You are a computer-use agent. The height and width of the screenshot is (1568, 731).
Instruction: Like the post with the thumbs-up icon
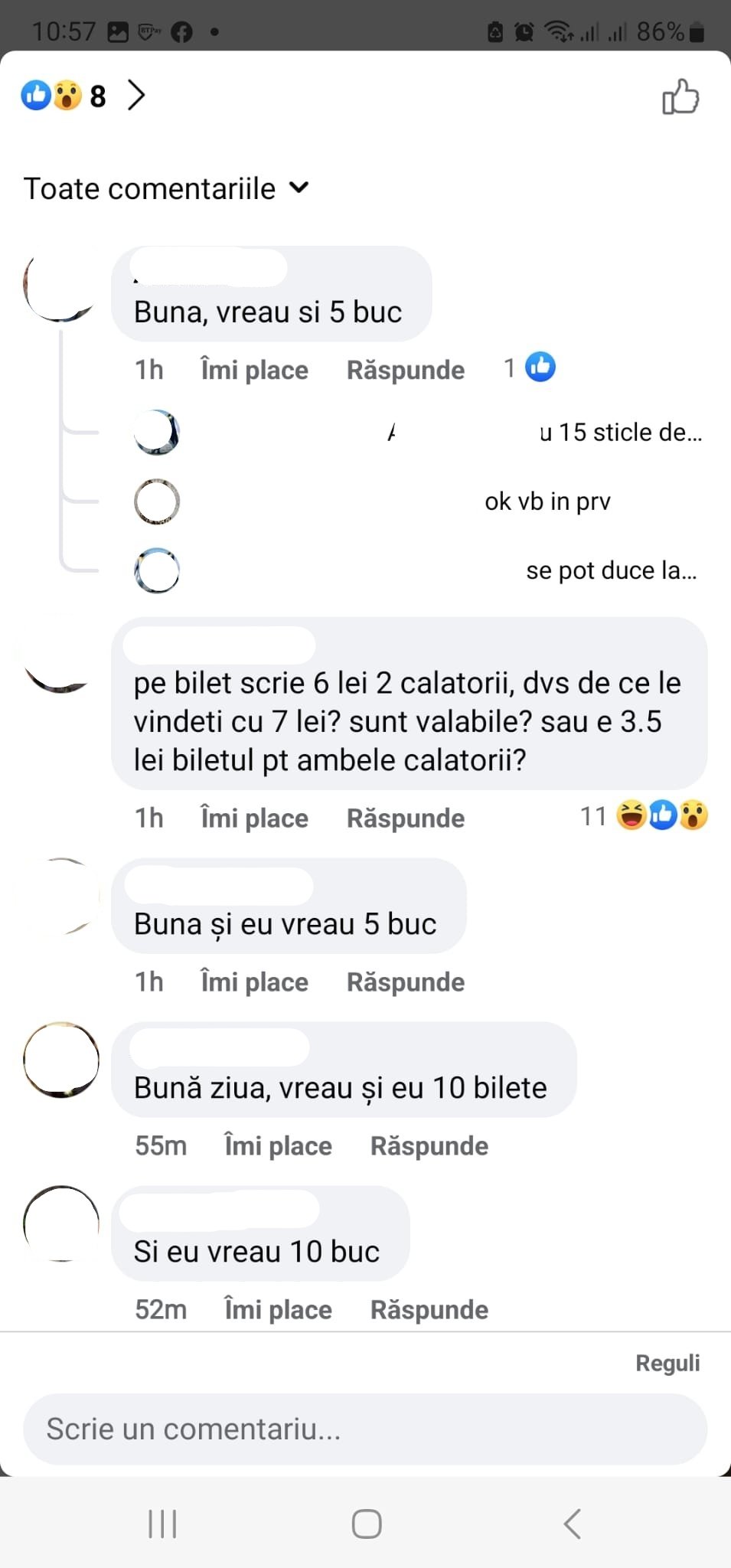680,96
